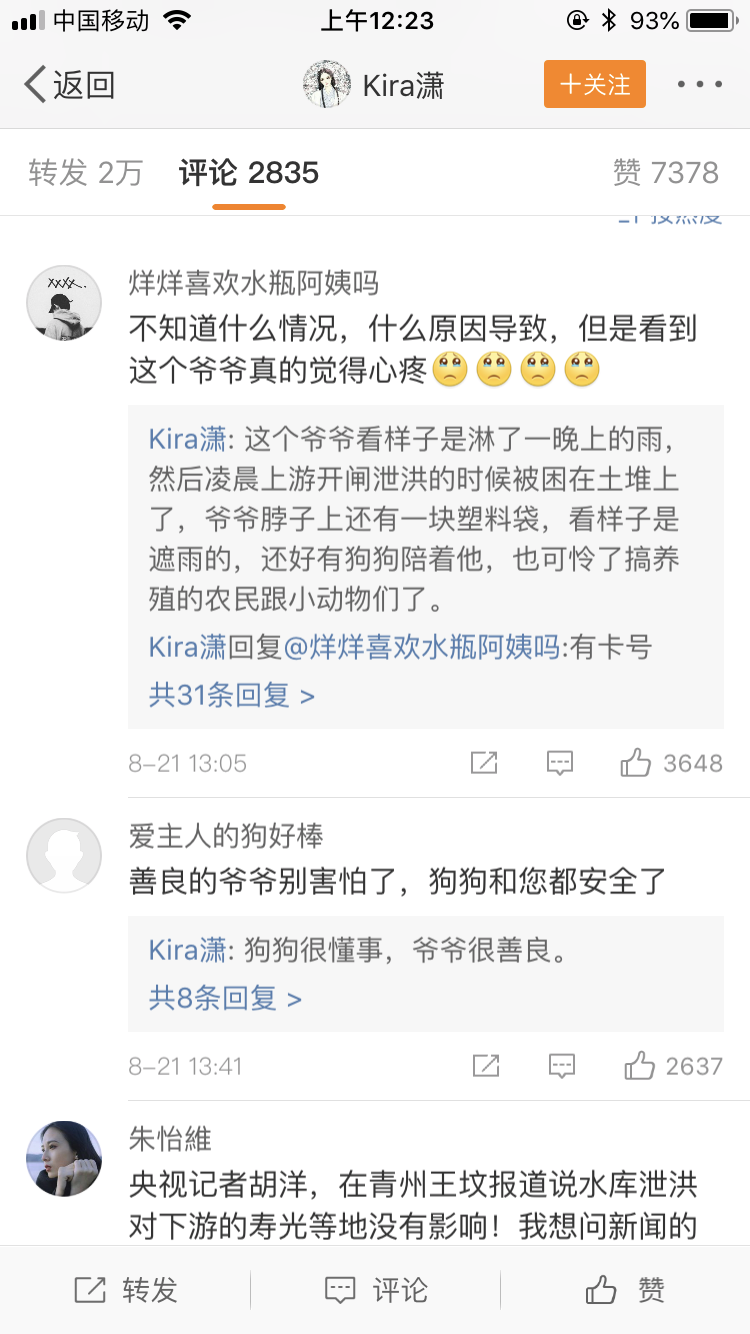
Task: Expand 共8条回复 replies
Action: (225, 998)
